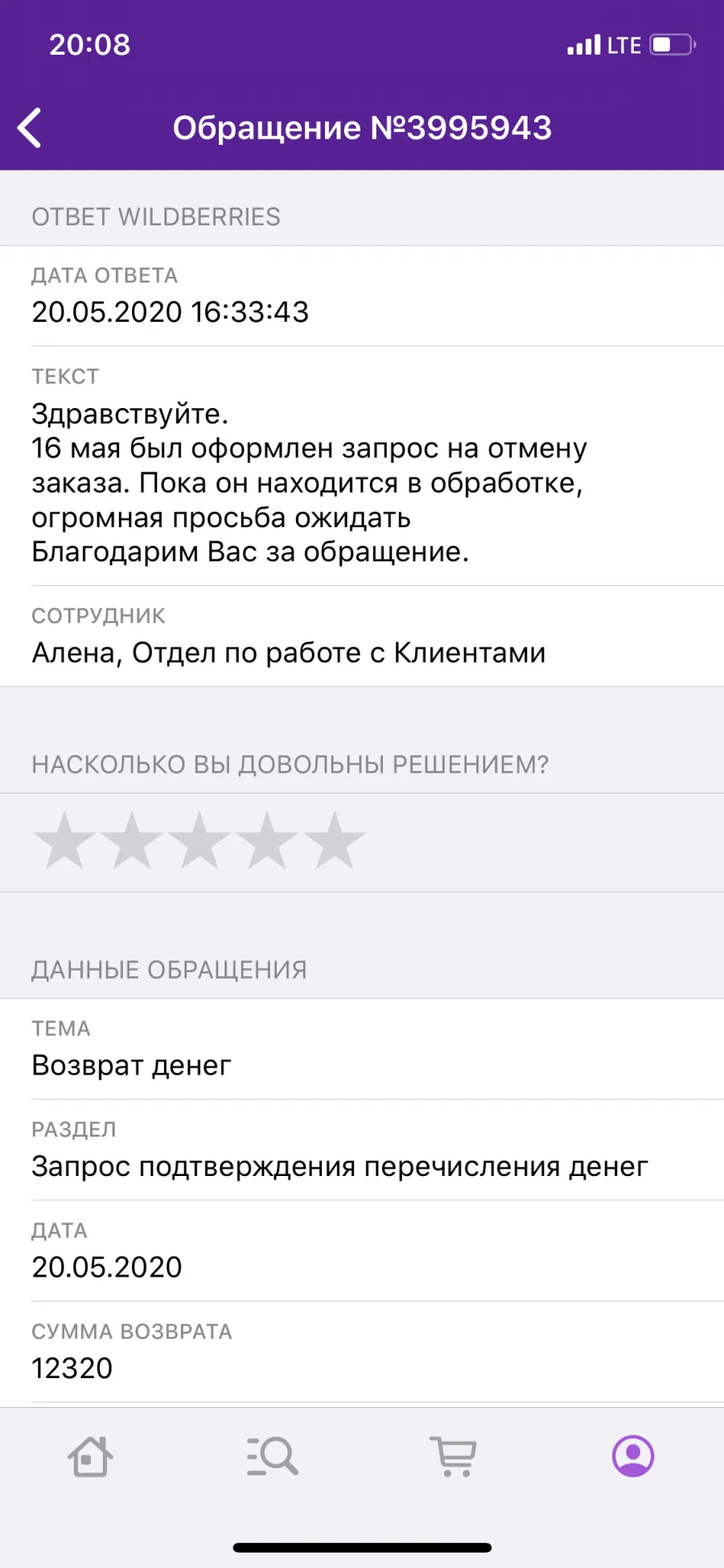The image size is (724, 1568).
Task: Open the home tab
Action: (90, 1456)
